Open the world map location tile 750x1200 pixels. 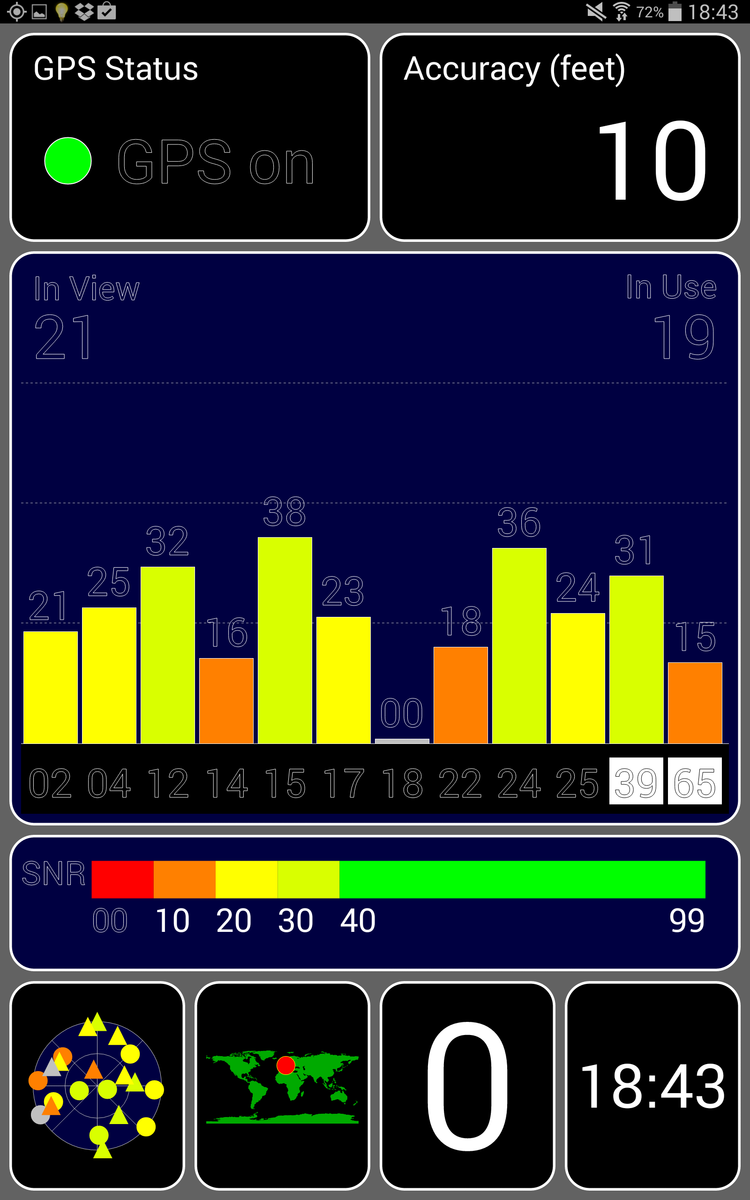pyautogui.click(x=282, y=1085)
